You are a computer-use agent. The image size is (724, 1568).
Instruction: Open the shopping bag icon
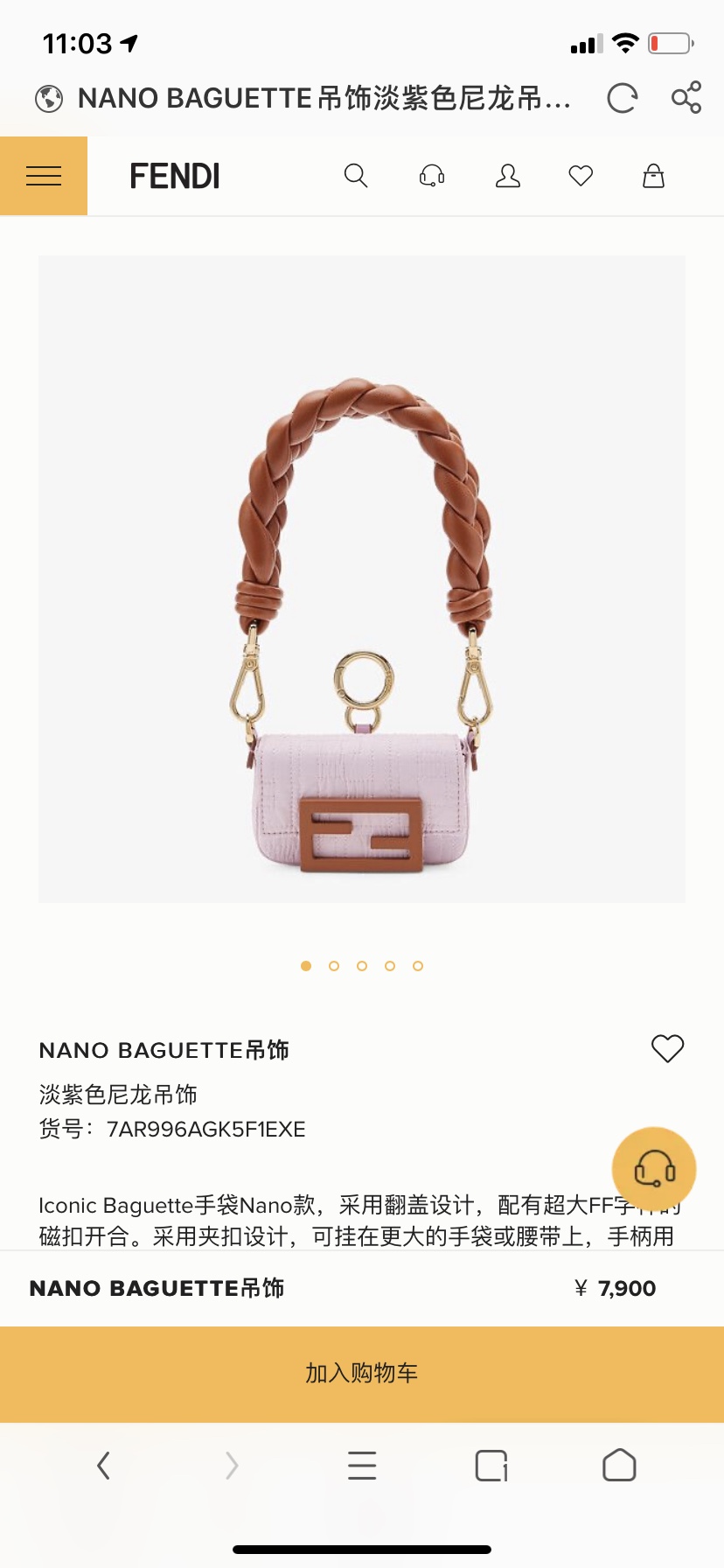pyautogui.click(x=653, y=176)
